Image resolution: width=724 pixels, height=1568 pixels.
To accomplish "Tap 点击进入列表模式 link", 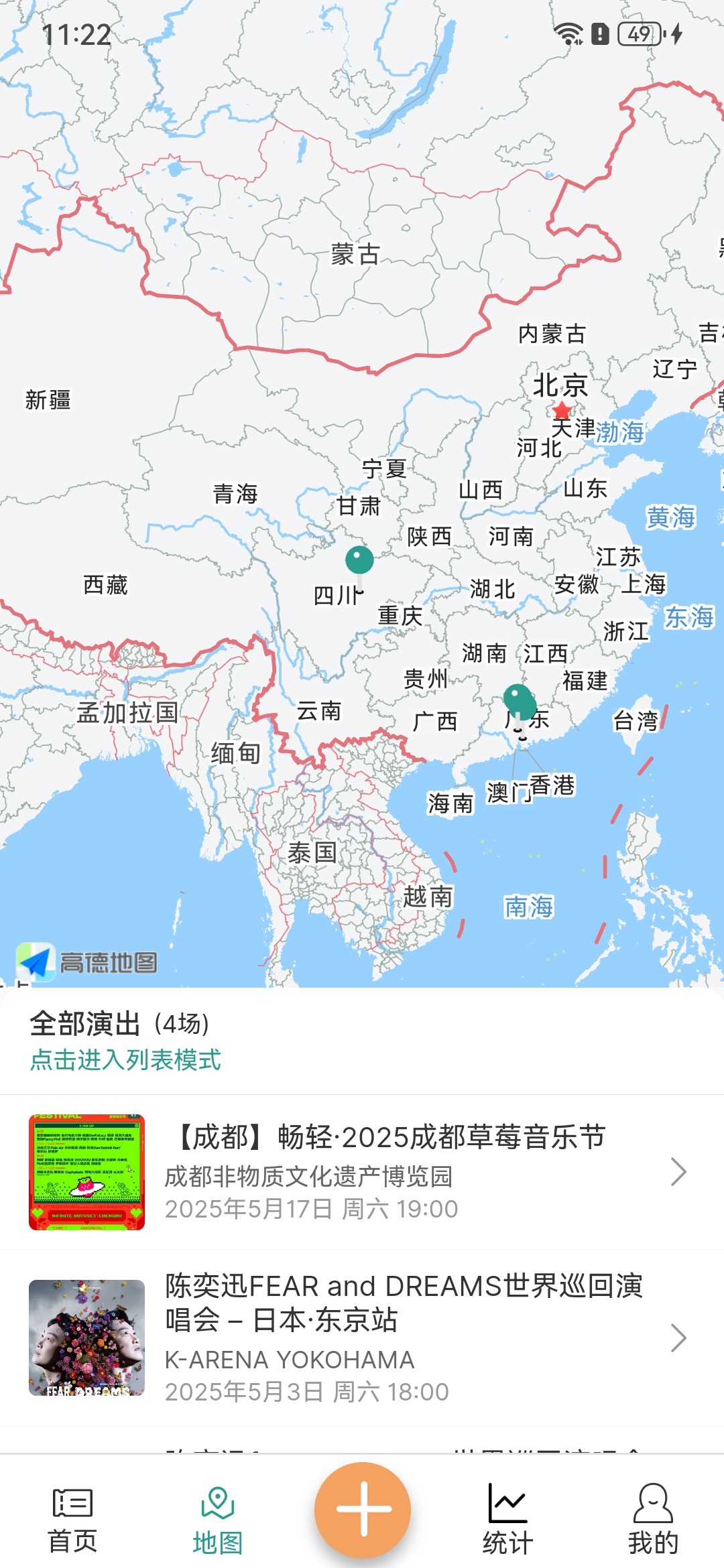I will [125, 1060].
